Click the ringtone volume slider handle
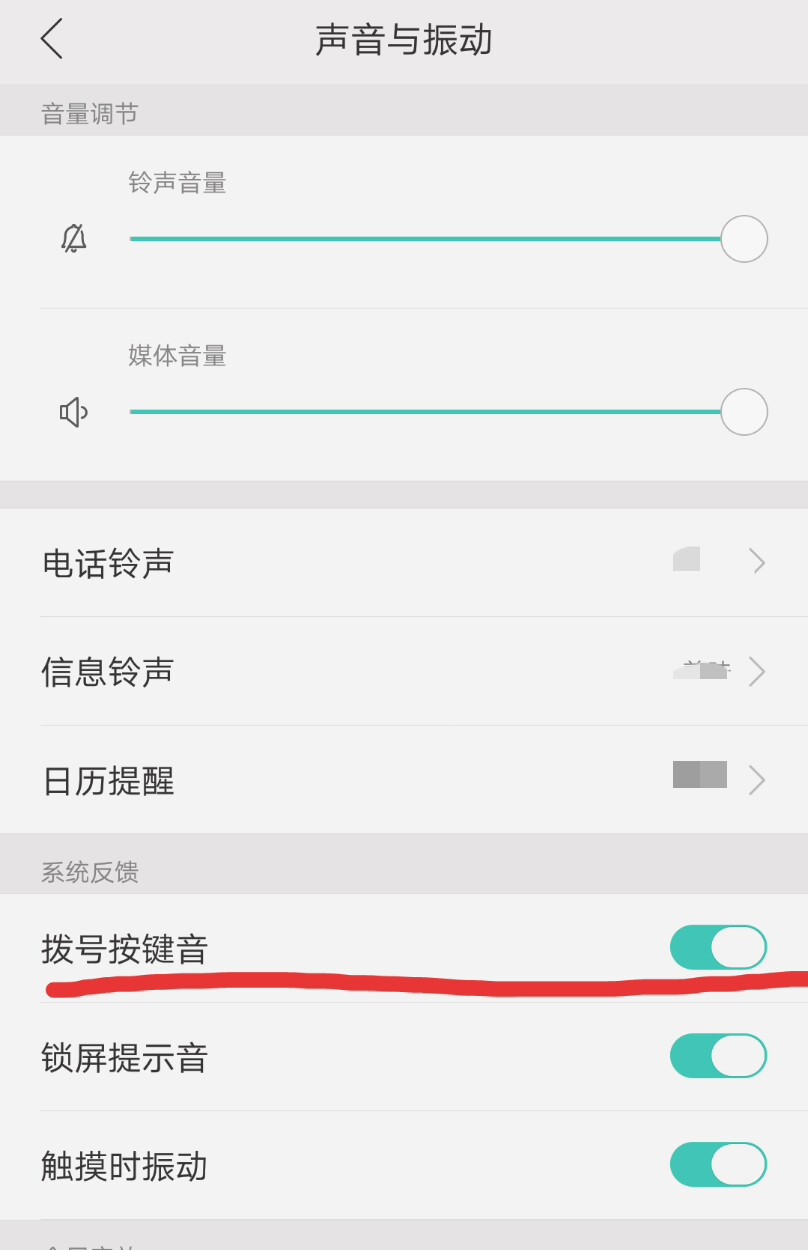This screenshot has width=808, height=1250. click(x=743, y=239)
